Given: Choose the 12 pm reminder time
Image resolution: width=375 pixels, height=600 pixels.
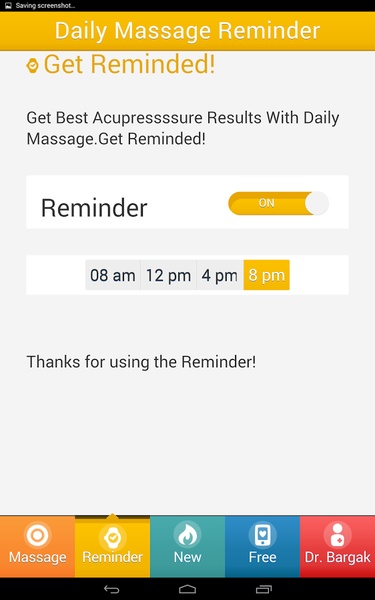Looking at the screenshot, I should click(168, 275).
